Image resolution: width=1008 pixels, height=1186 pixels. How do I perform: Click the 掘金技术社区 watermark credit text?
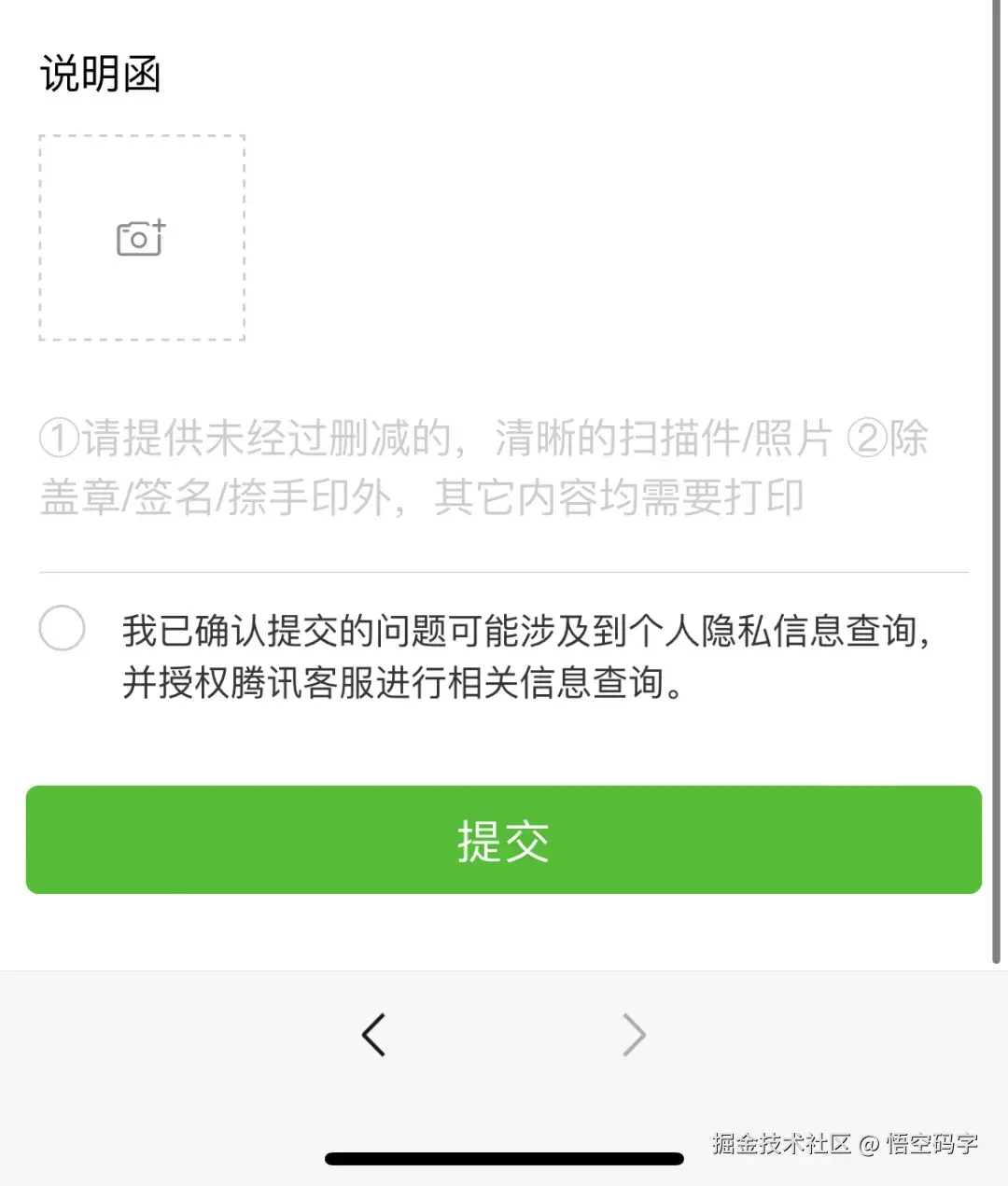click(x=847, y=1145)
